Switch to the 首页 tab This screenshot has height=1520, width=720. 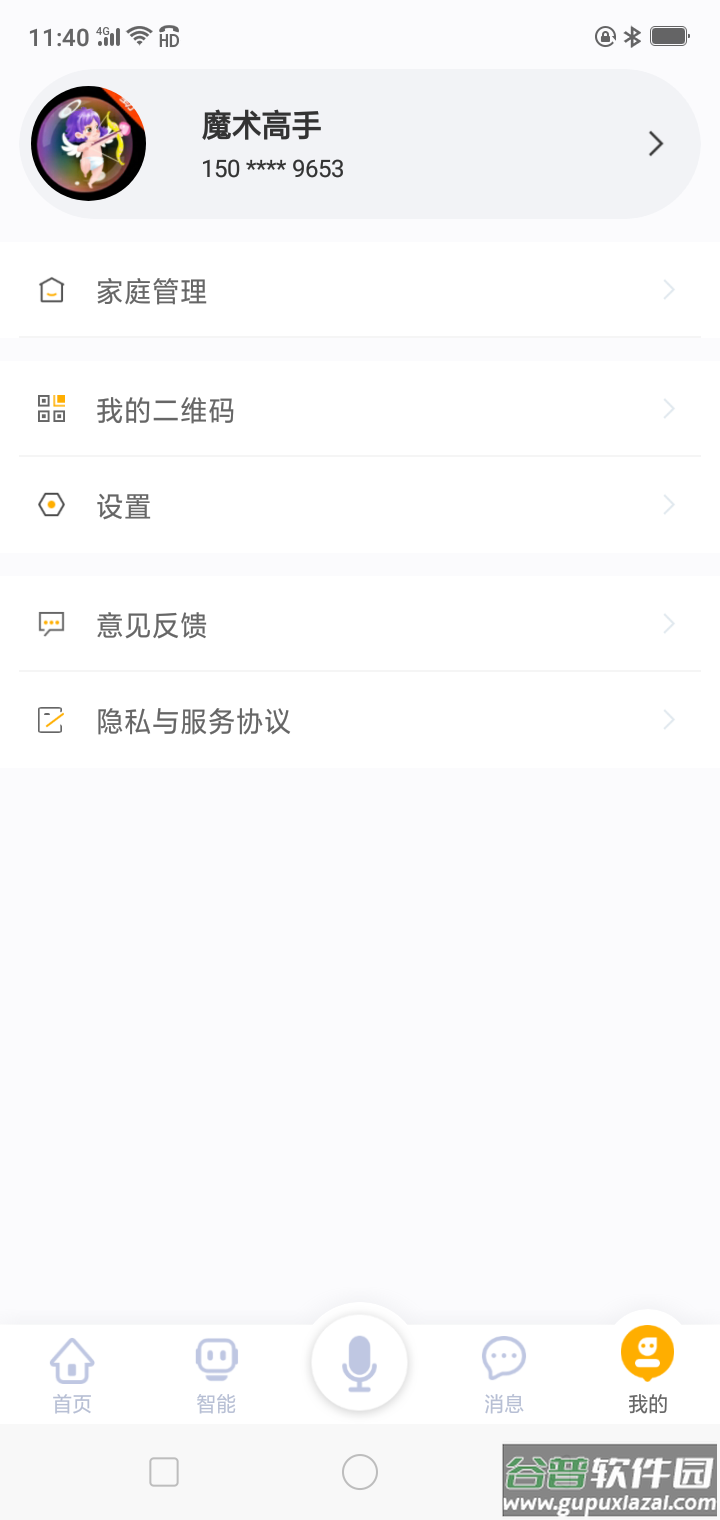coord(71,1375)
